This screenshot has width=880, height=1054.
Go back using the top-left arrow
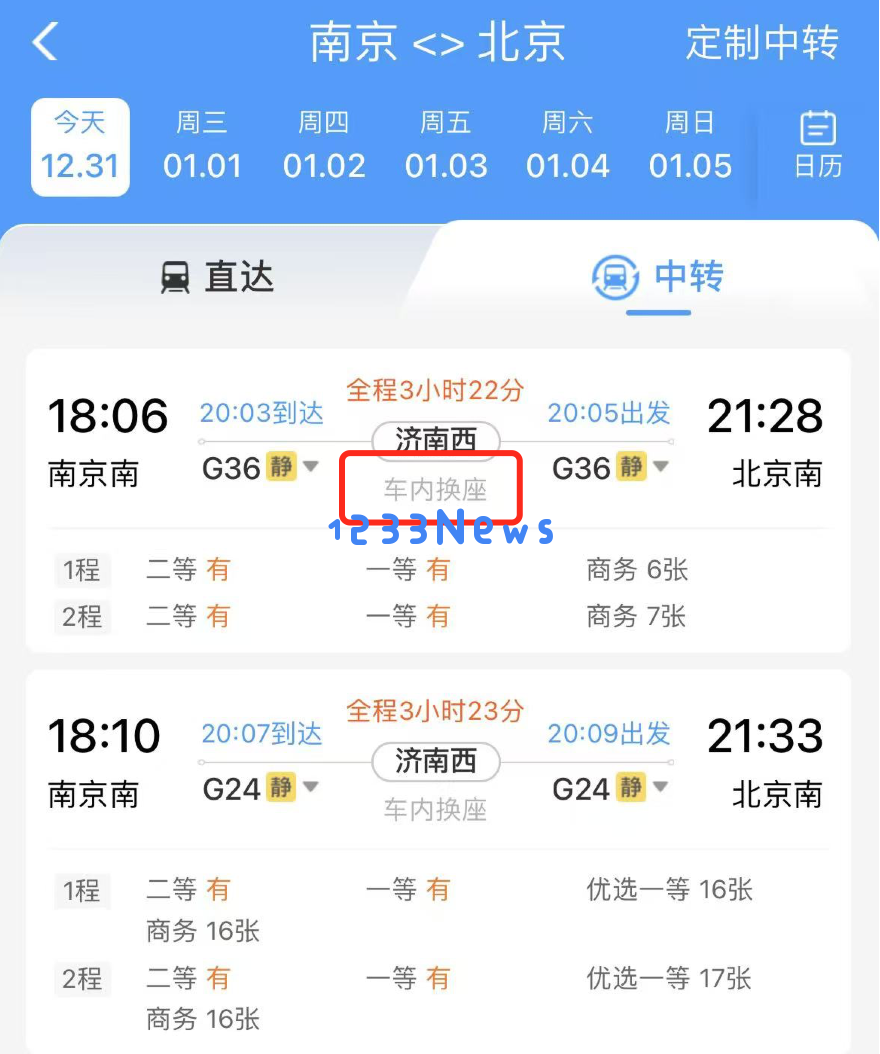pyautogui.click(x=45, y=43)
